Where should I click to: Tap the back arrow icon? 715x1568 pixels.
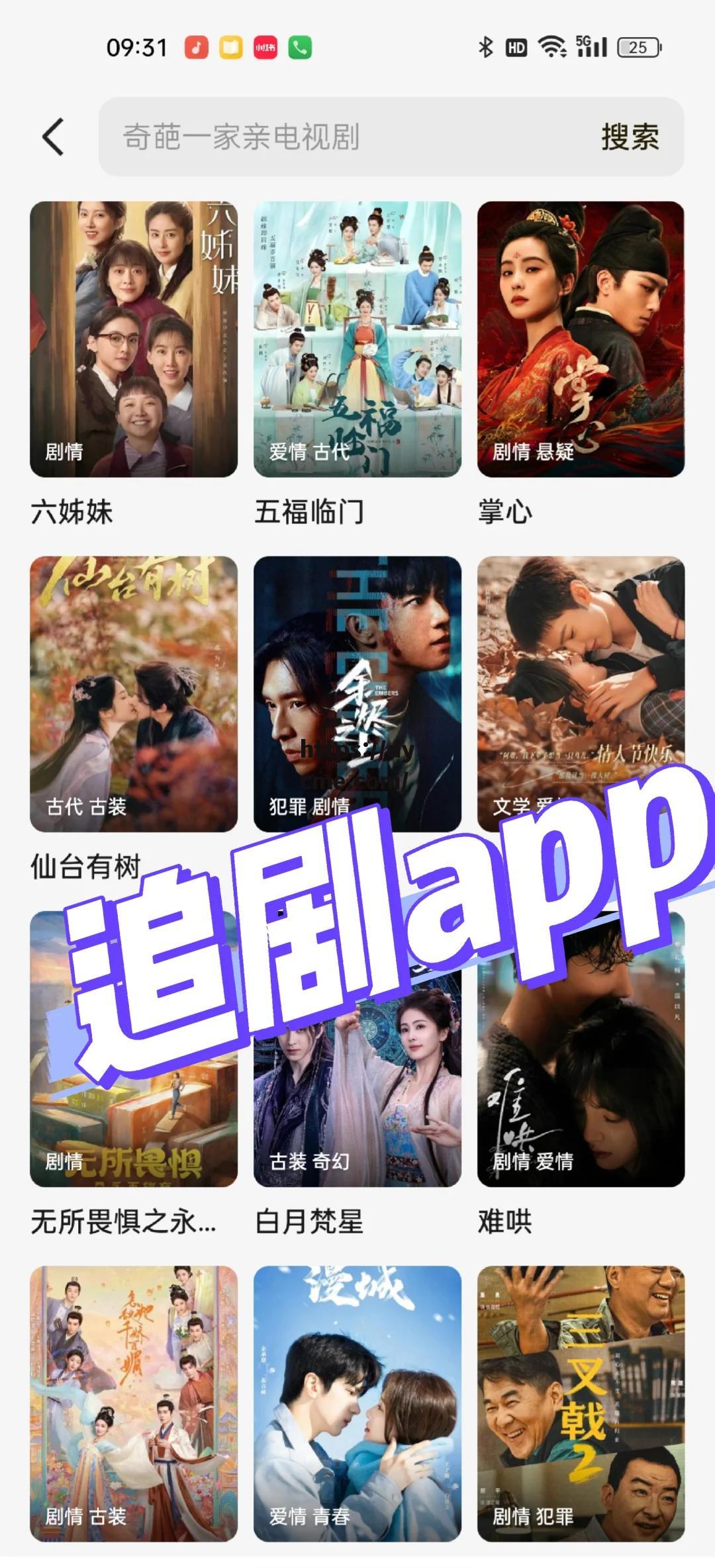(53, 137)
